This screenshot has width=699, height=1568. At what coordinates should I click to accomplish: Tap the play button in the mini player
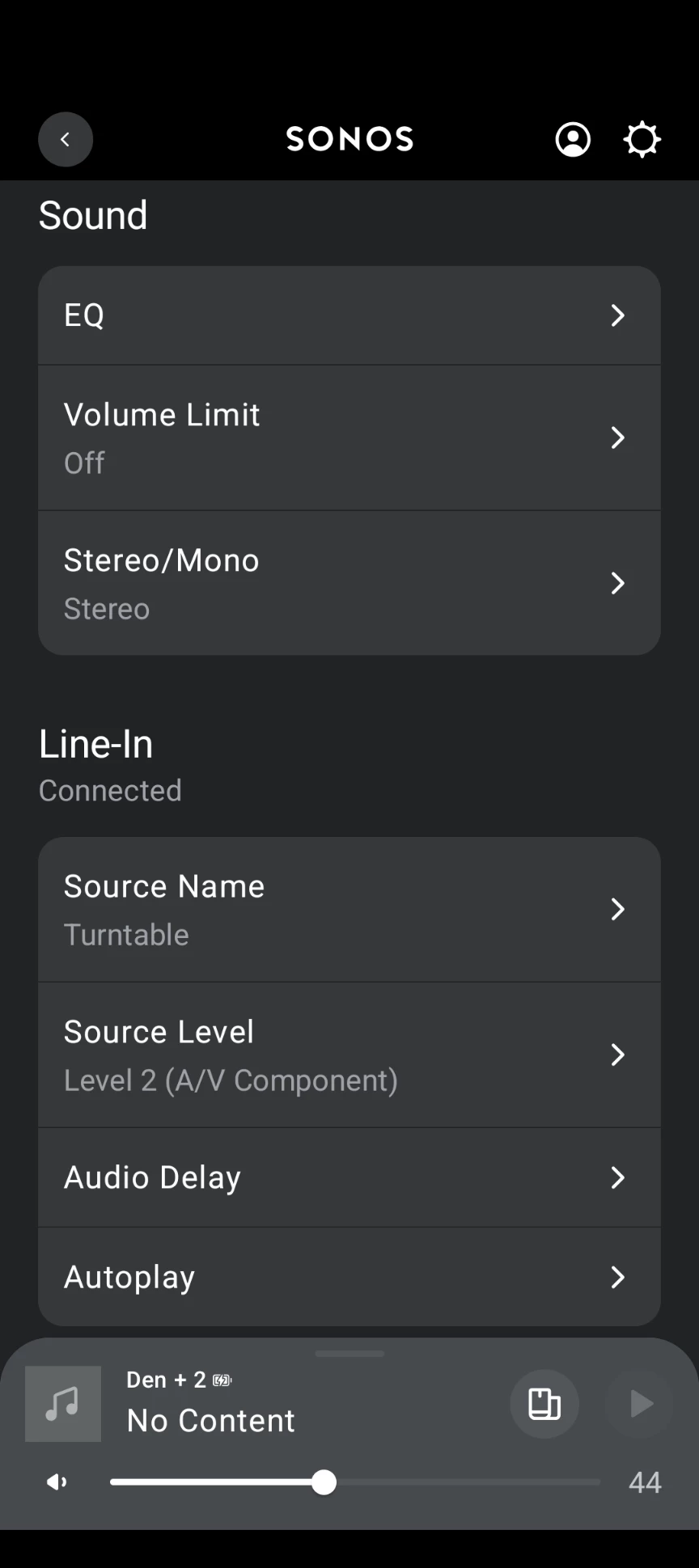[x=639, y=1404]
